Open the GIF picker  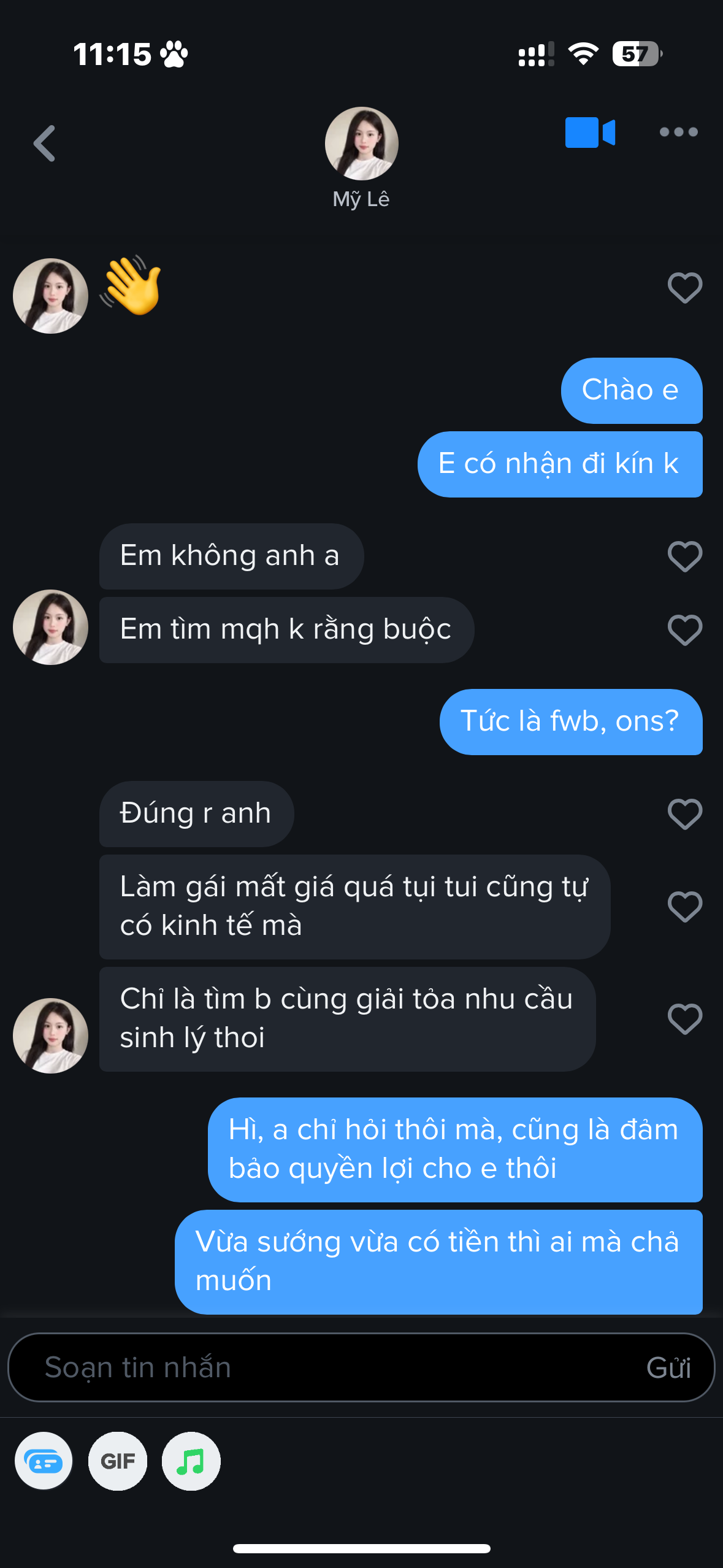click(118, 1461)
